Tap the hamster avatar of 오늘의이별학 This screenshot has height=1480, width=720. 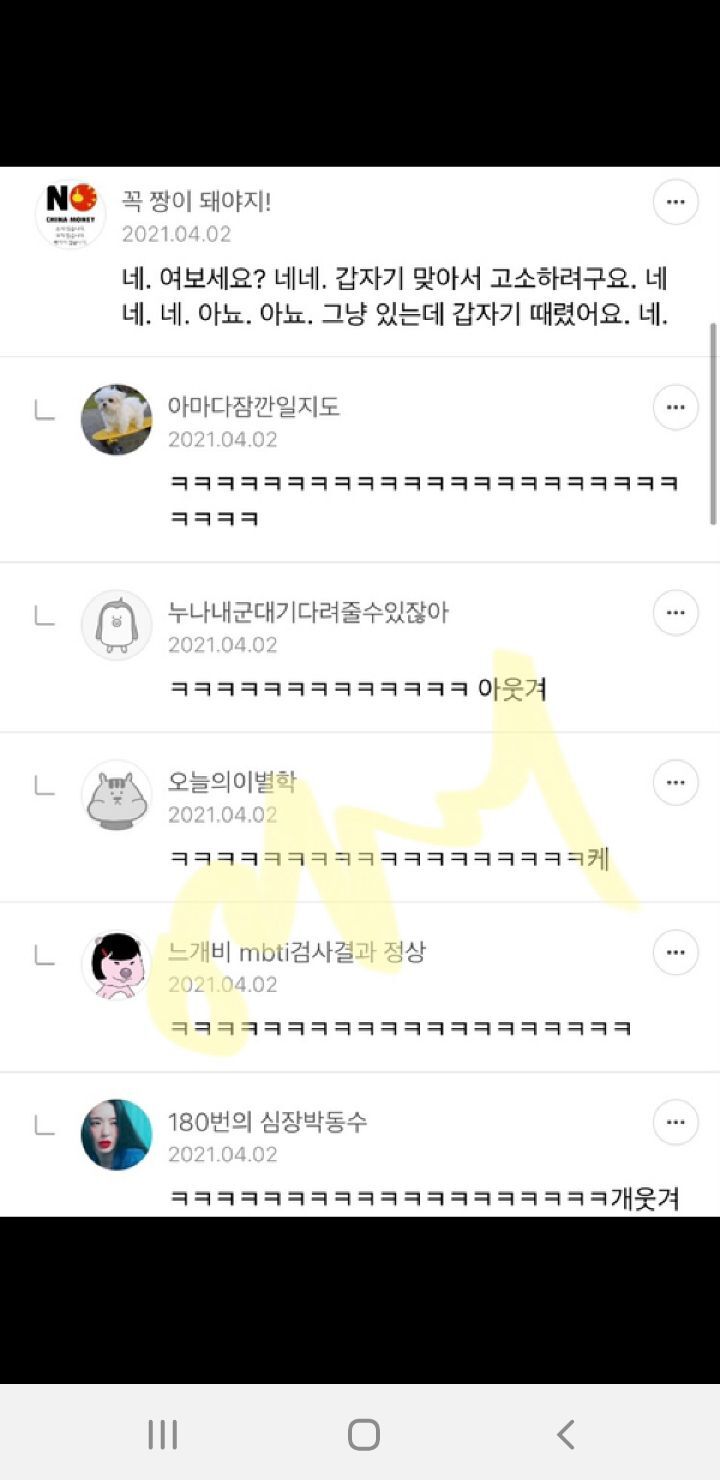116,794
